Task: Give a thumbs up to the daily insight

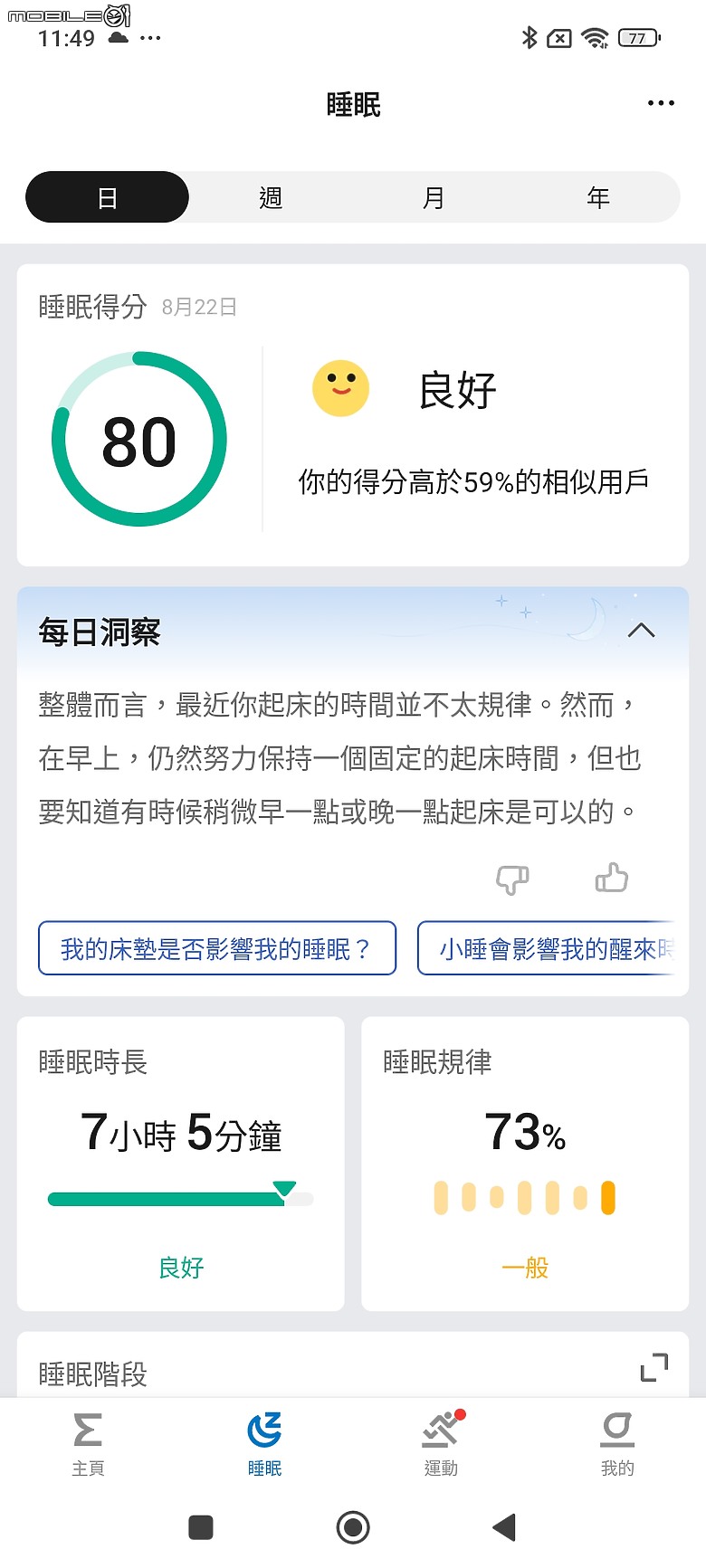Action: (x=612, y=877)
